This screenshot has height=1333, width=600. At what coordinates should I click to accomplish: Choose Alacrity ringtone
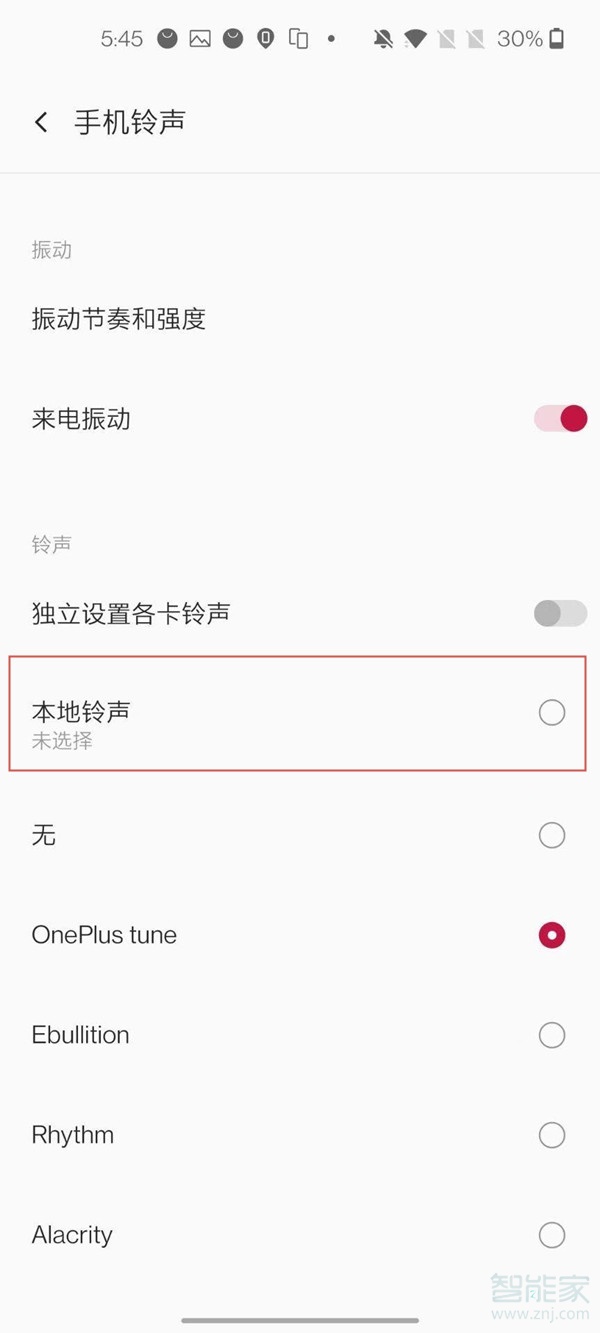(x=551, y=1235)
